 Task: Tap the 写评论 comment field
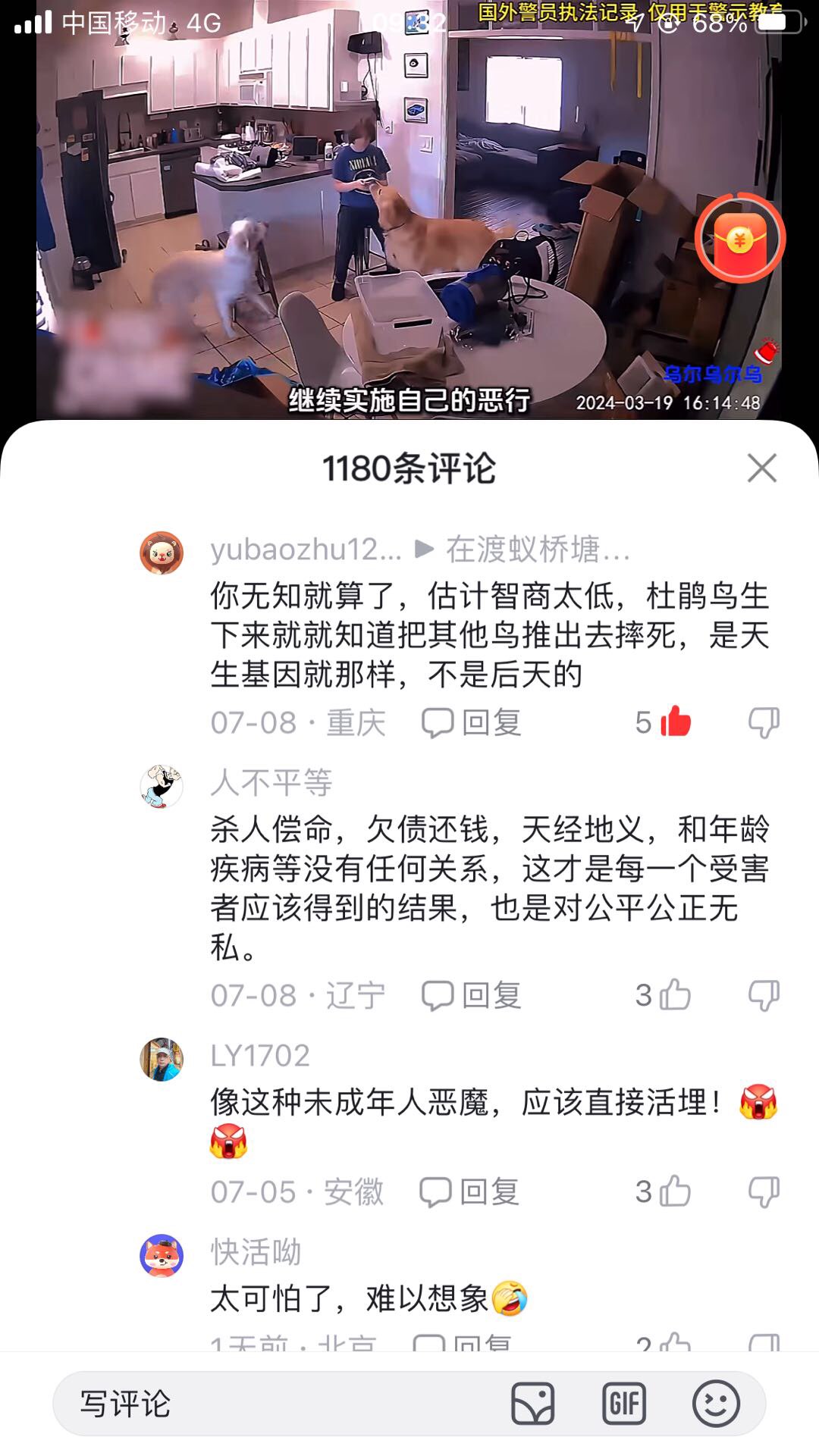click(273, 1404)
